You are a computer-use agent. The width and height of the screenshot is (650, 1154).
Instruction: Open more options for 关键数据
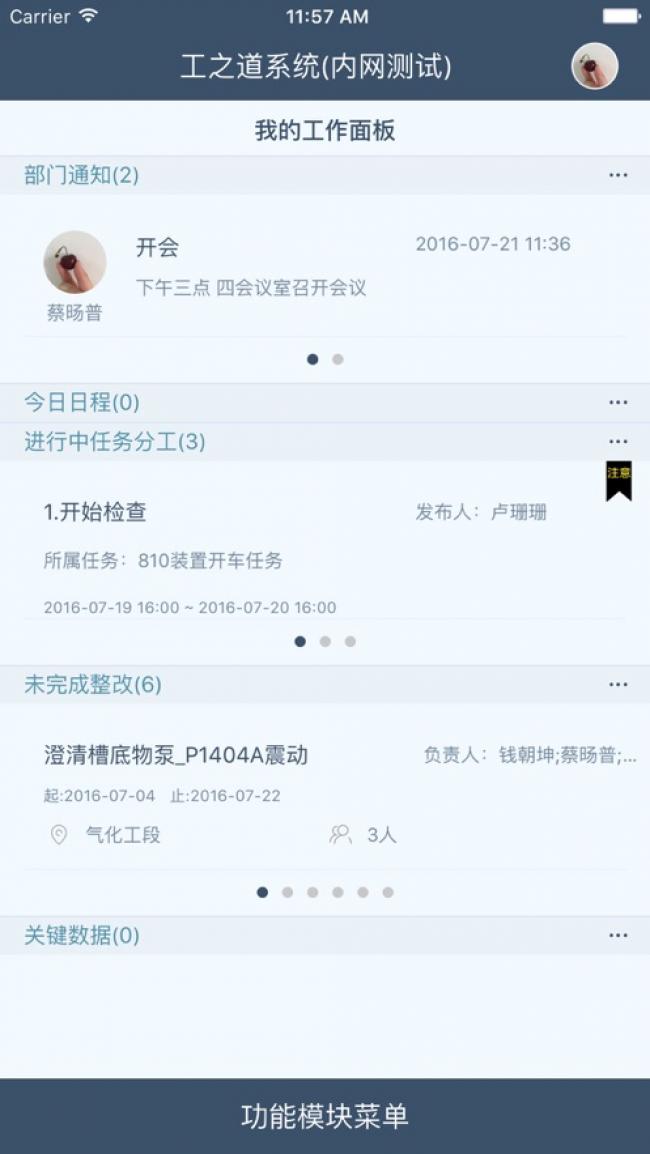coord(618,935)
